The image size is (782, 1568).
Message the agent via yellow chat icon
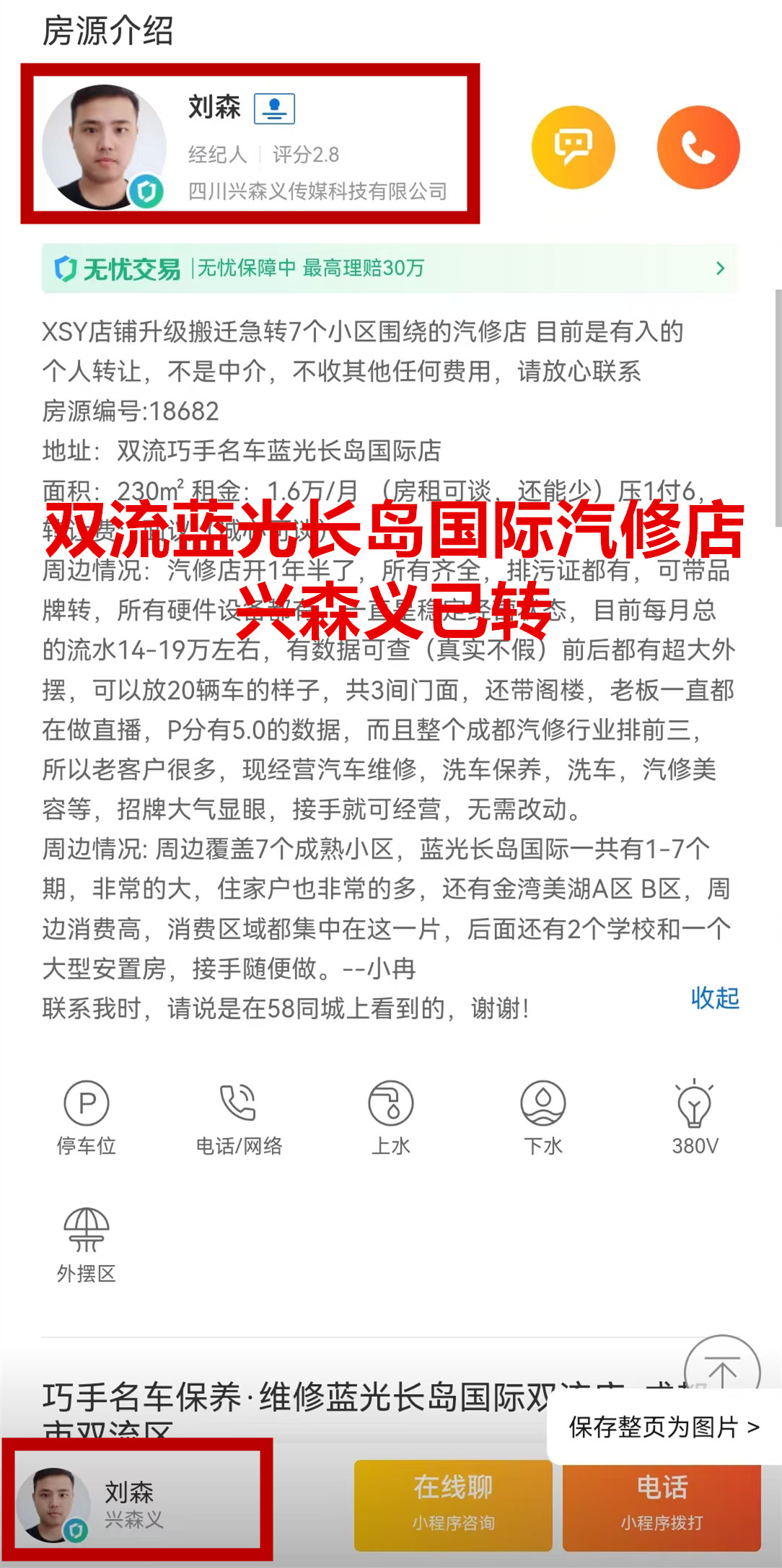[573, 147]
